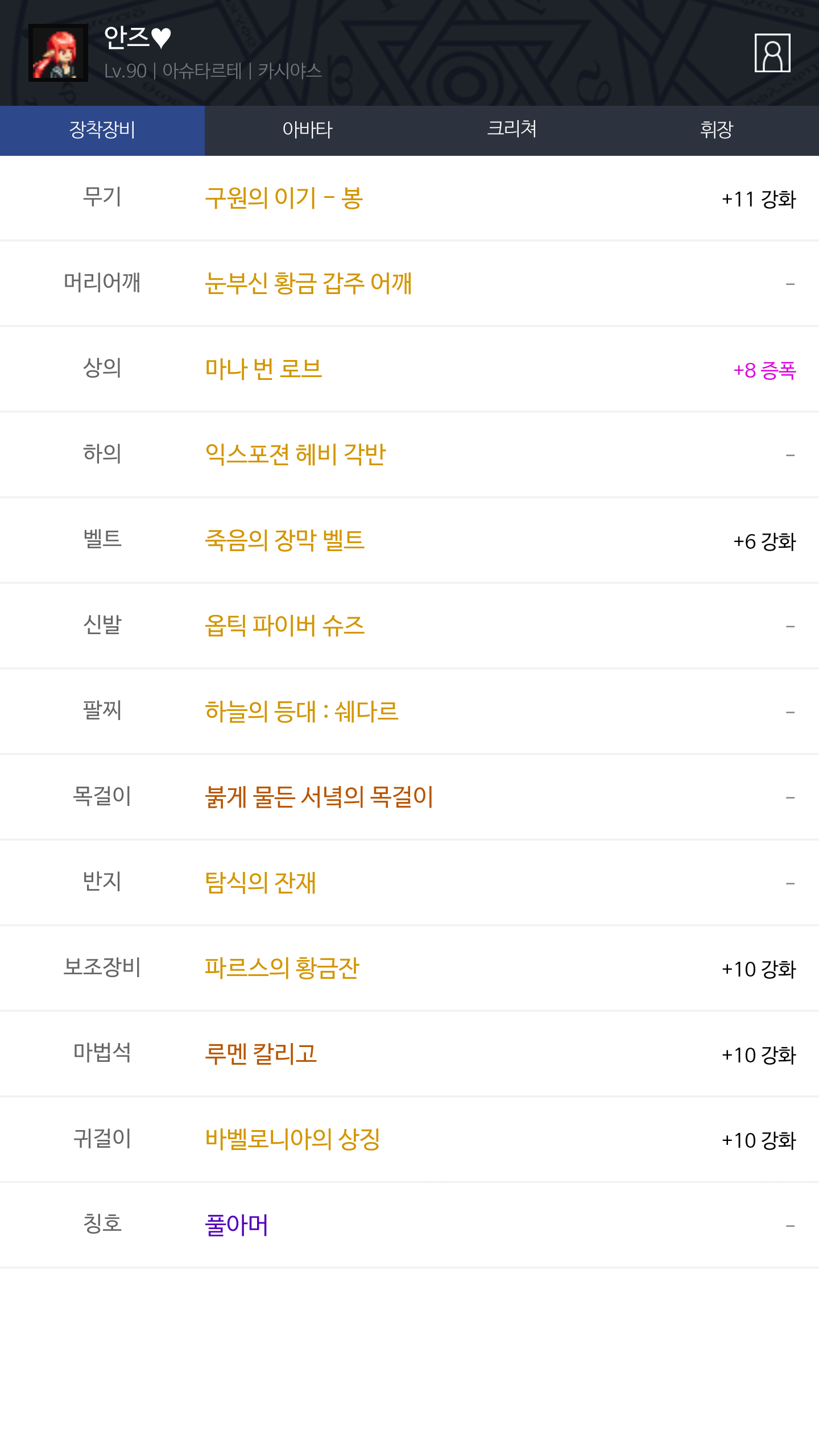Switch to the 아바타 tab
The height and width of the screenshot is (1456, 819).
click(307, 130)
